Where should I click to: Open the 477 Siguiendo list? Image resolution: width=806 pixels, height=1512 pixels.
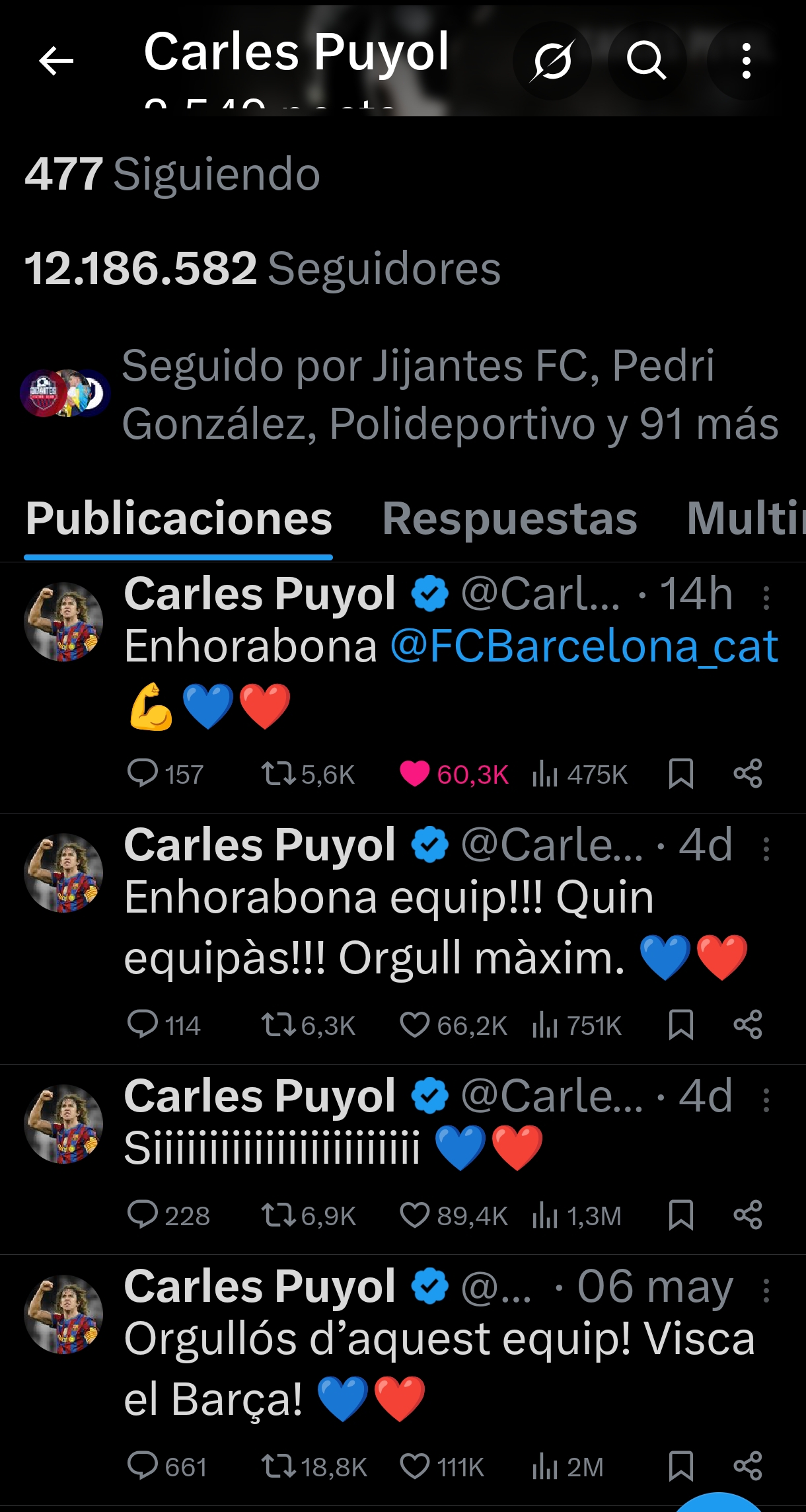(172, 174)
